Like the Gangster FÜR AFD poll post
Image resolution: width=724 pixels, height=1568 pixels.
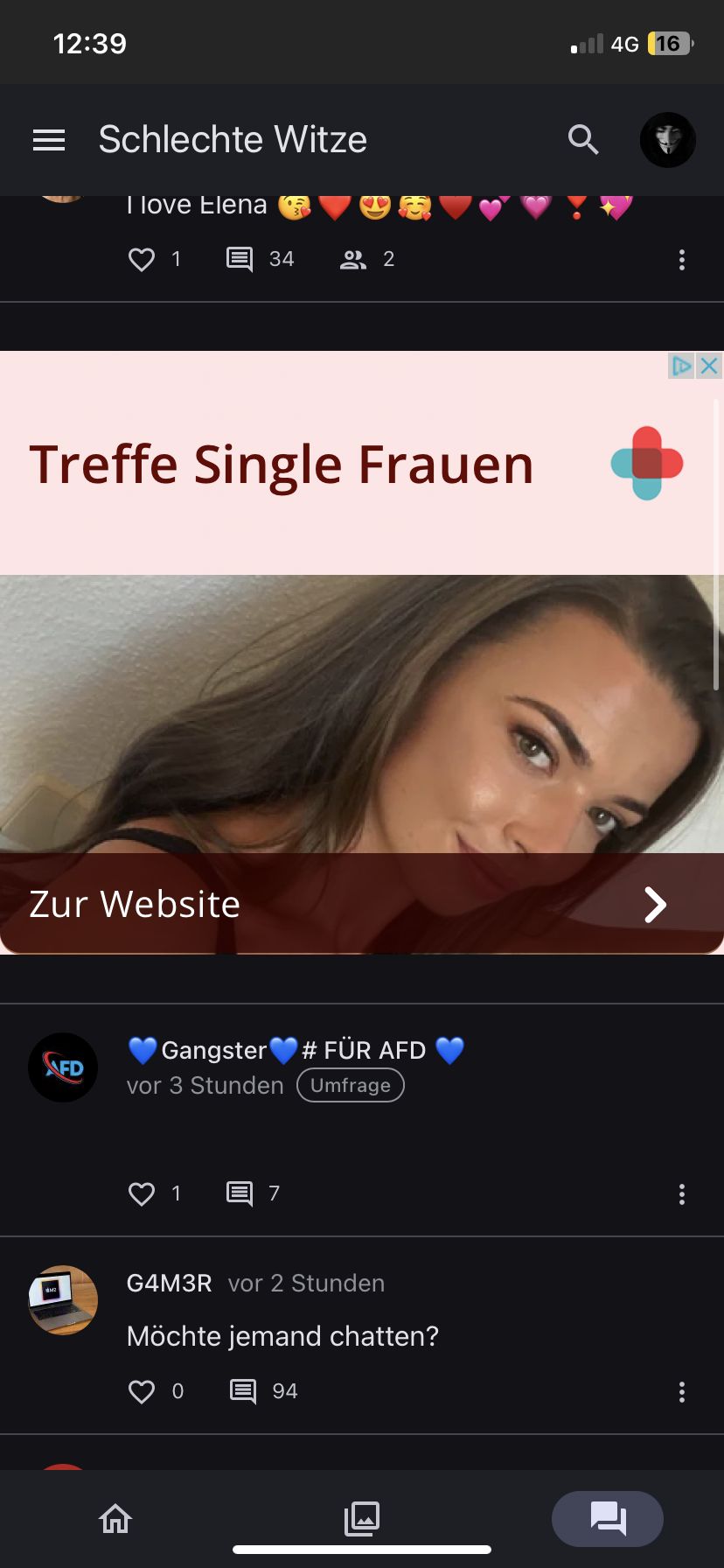tap(142, 1194)
